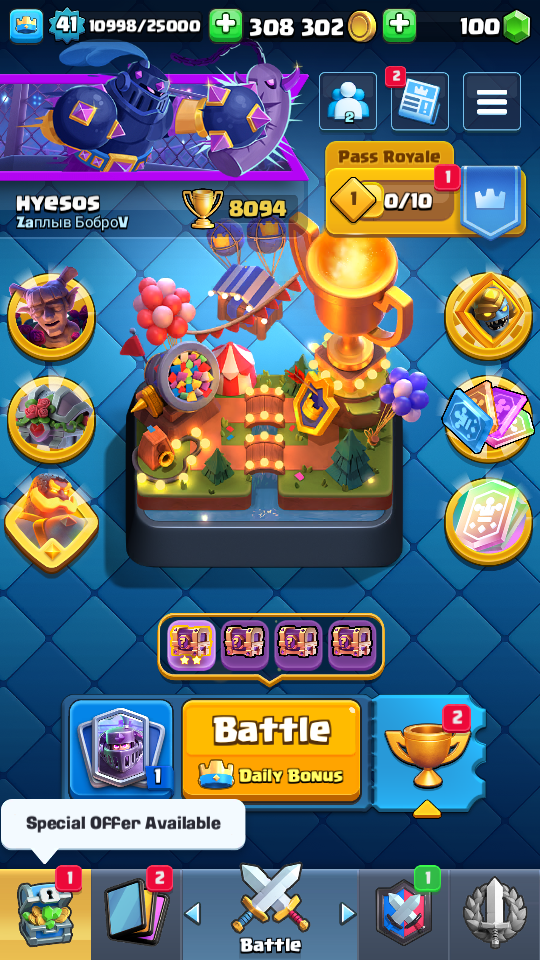Tap the Special Offer Available bubble
This screenshot has width=540, height=960.
point(123,824)
